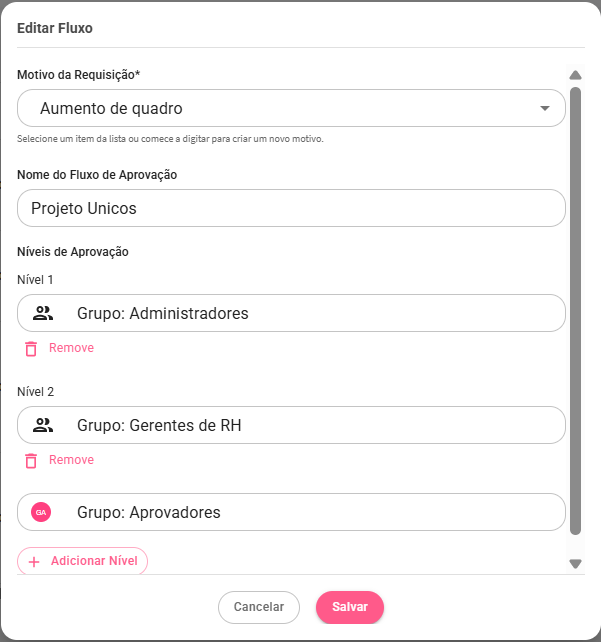
Task: Cancel editing the flow
Action: point(258,607)
